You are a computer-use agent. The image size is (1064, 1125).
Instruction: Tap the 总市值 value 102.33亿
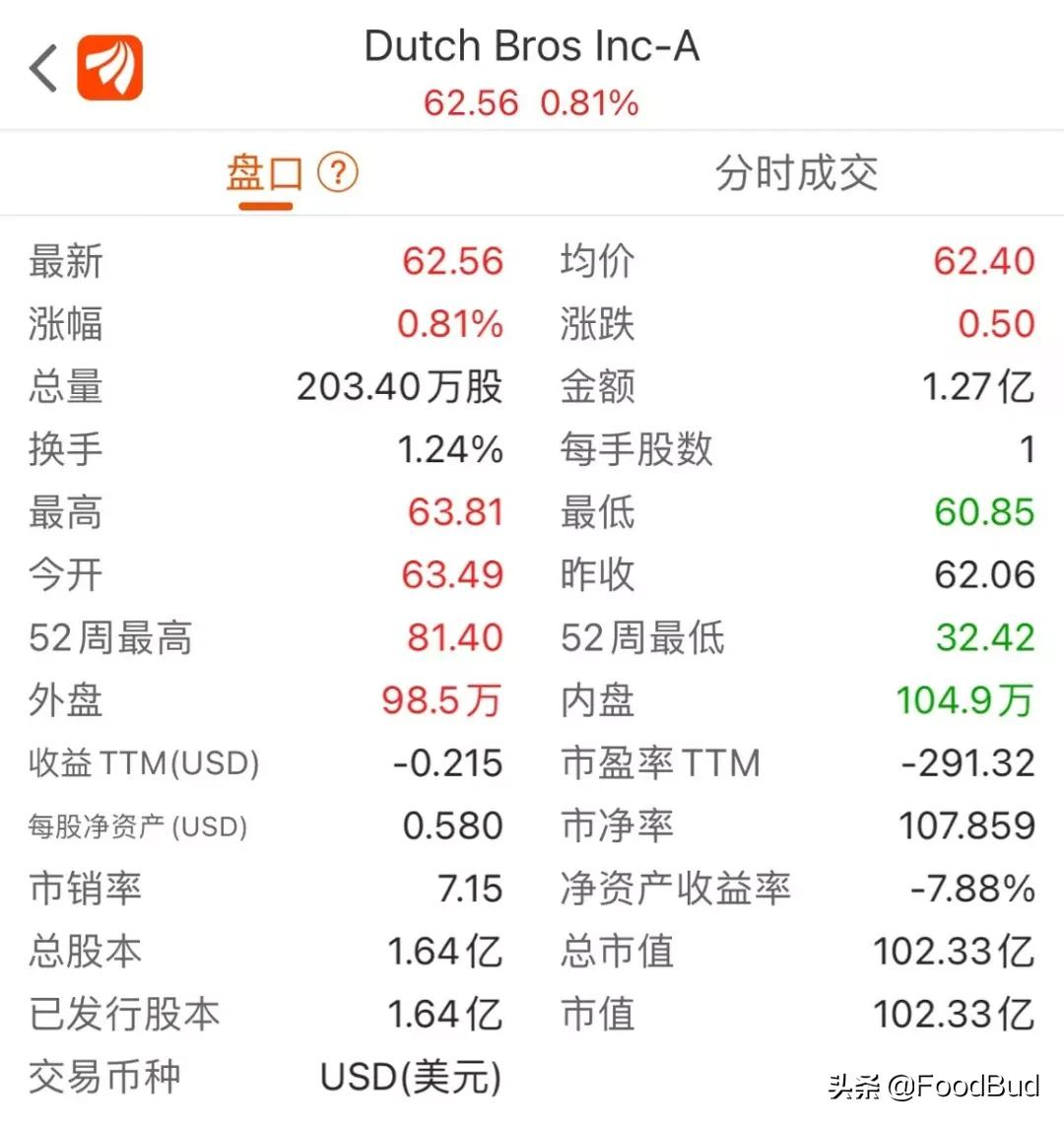[x=952, y=952]
